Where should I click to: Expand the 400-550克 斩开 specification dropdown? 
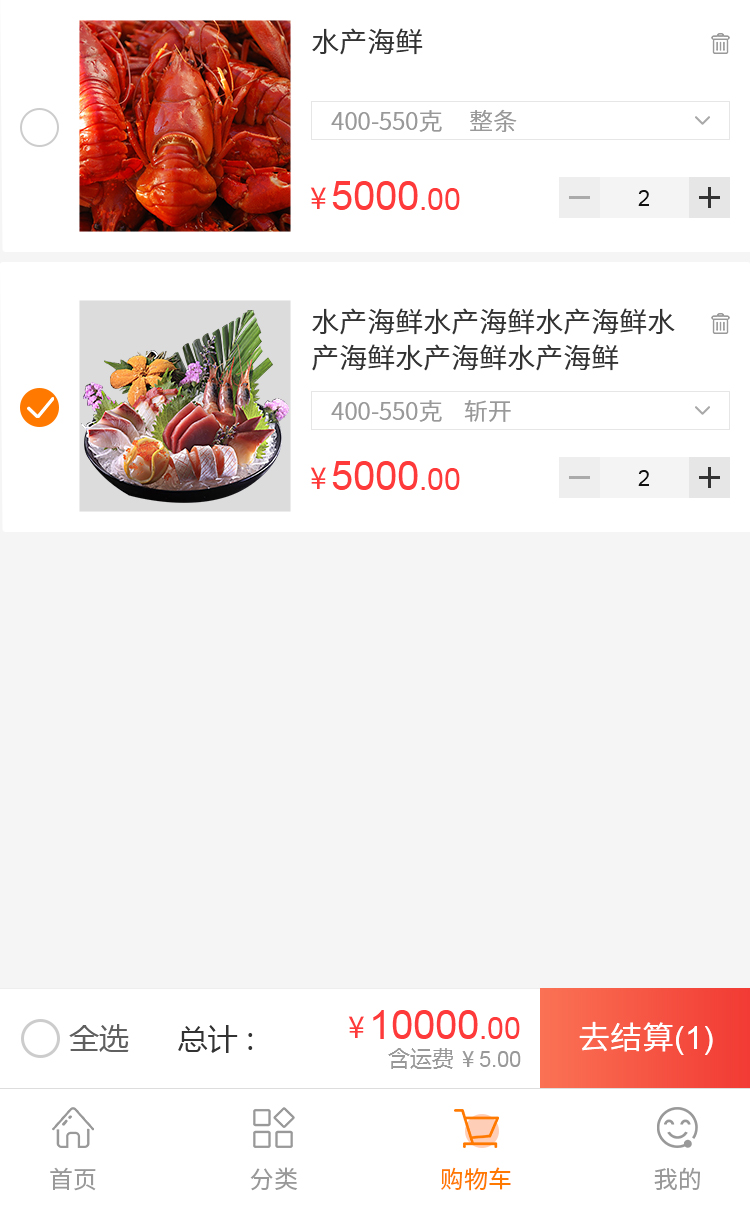pyautogui.click(x=520, y=411)
